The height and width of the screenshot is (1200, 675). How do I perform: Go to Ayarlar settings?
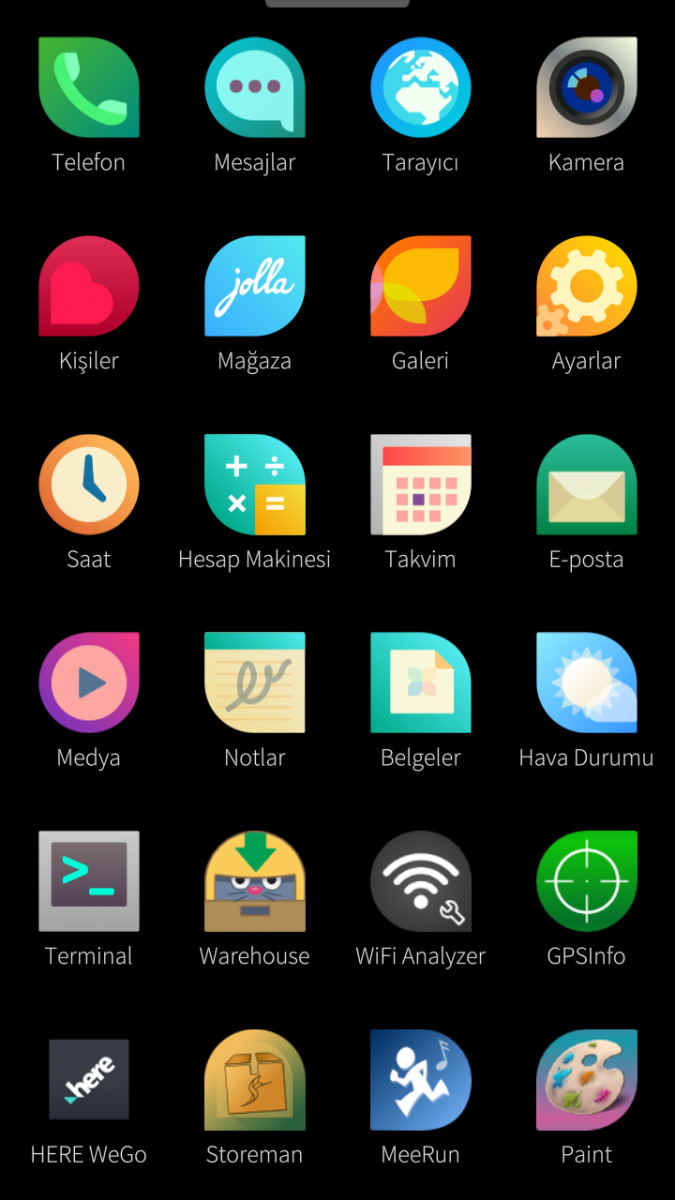tap(587, 286)
